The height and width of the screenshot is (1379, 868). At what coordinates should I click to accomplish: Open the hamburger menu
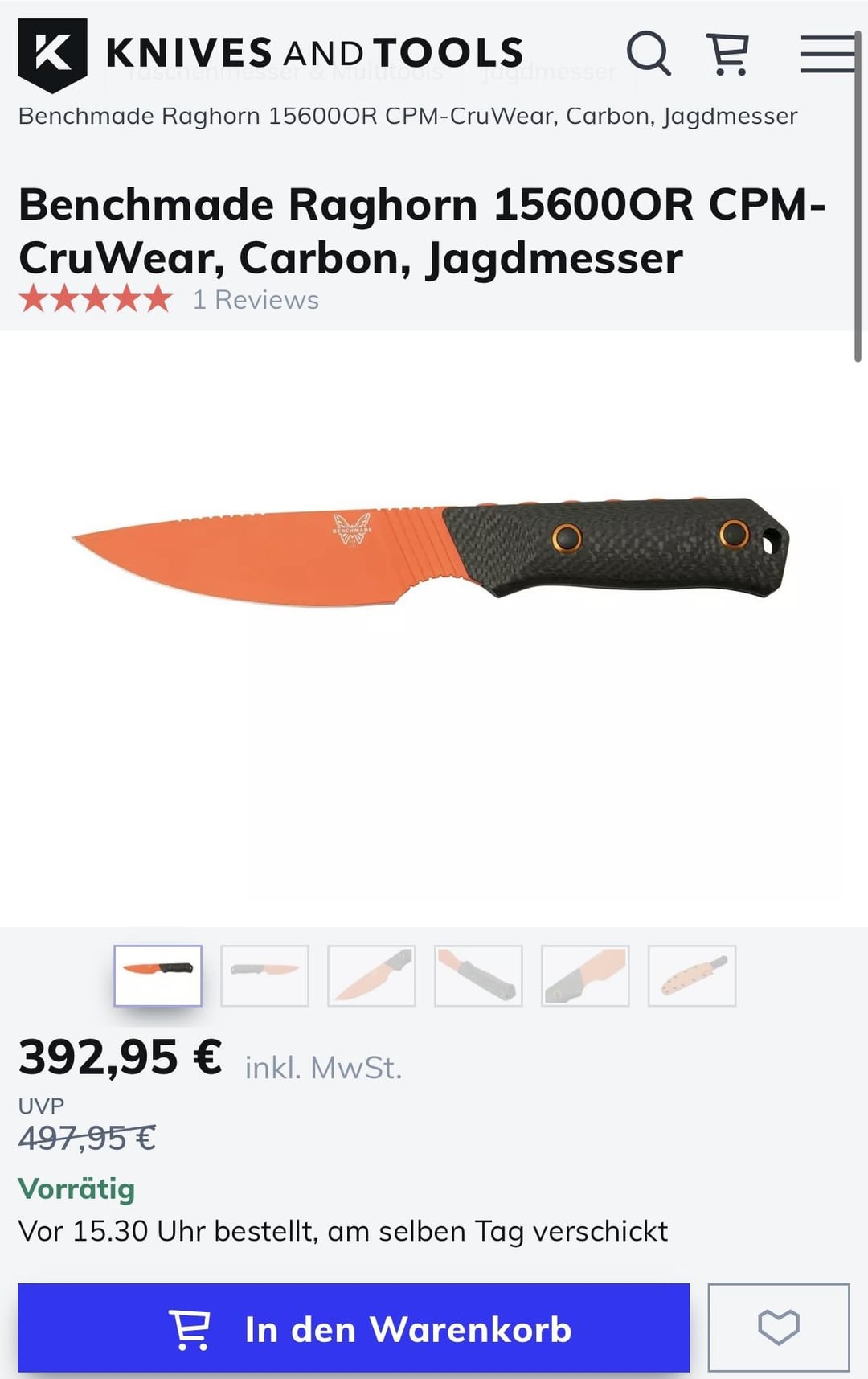pyautogui.click(x=827, y=53)
